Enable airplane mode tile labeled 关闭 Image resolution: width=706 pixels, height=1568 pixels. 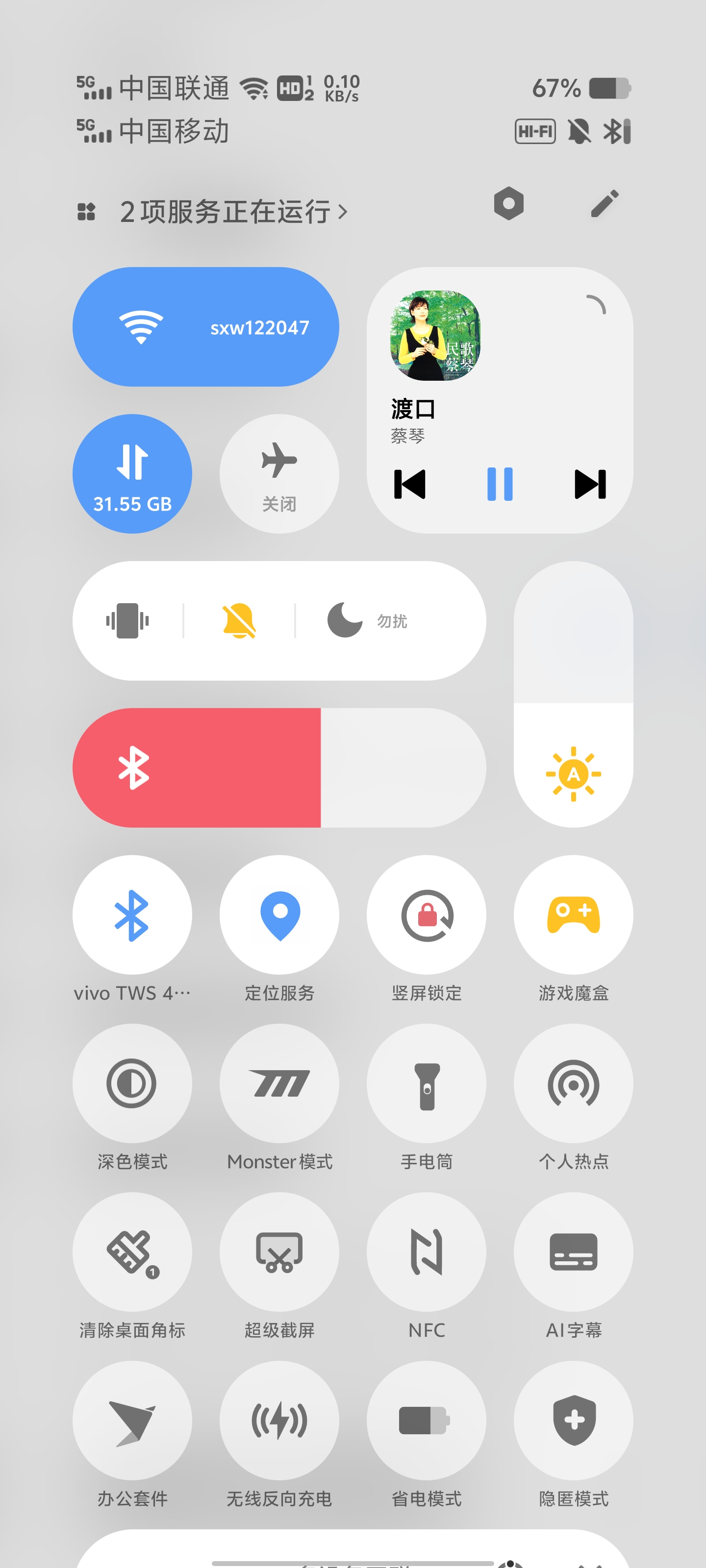coord(279,473)
